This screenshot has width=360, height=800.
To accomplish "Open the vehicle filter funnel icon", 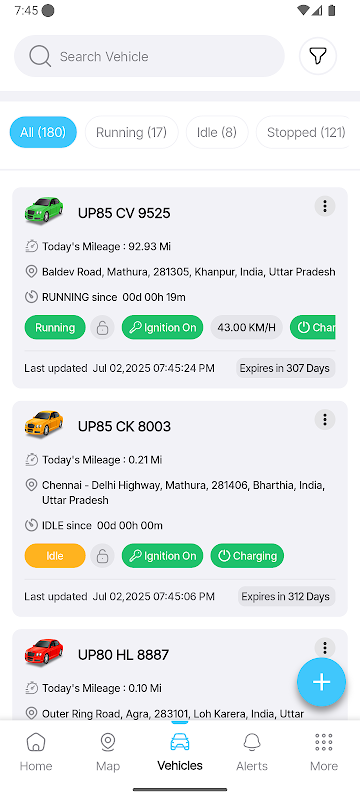I will tap(318, 56).
